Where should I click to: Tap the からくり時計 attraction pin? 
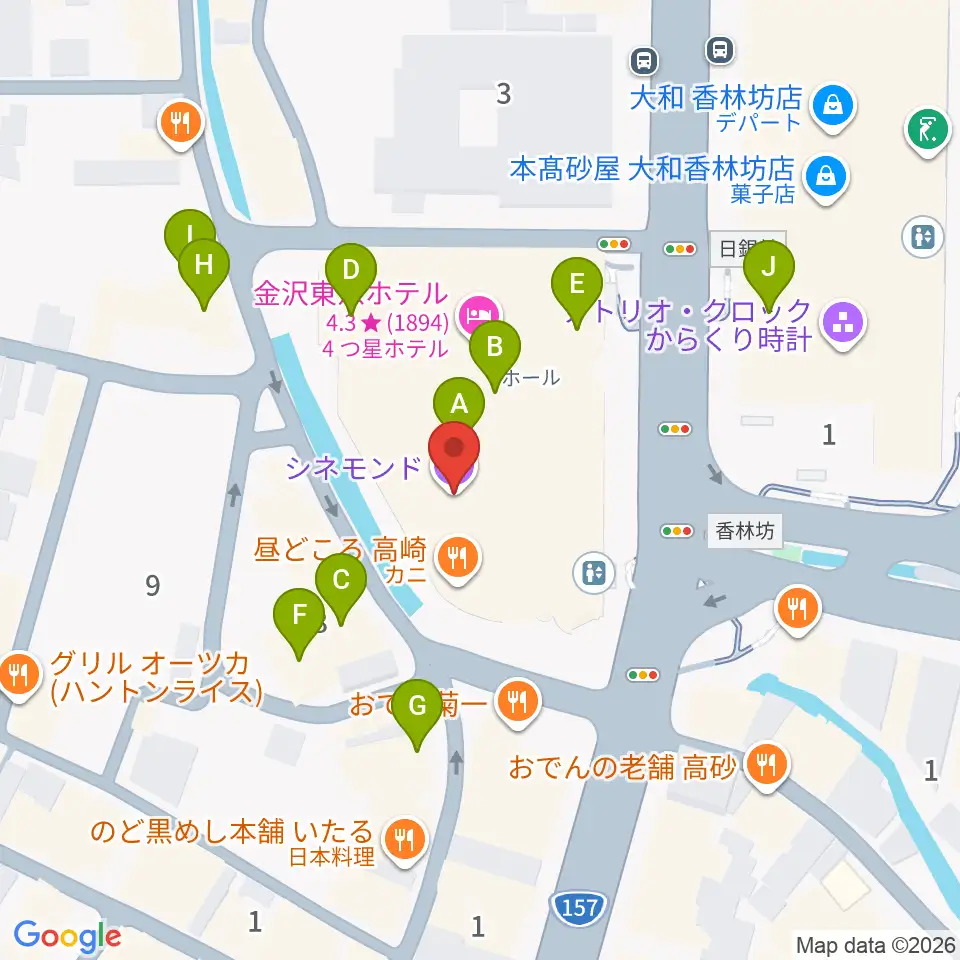844,324
